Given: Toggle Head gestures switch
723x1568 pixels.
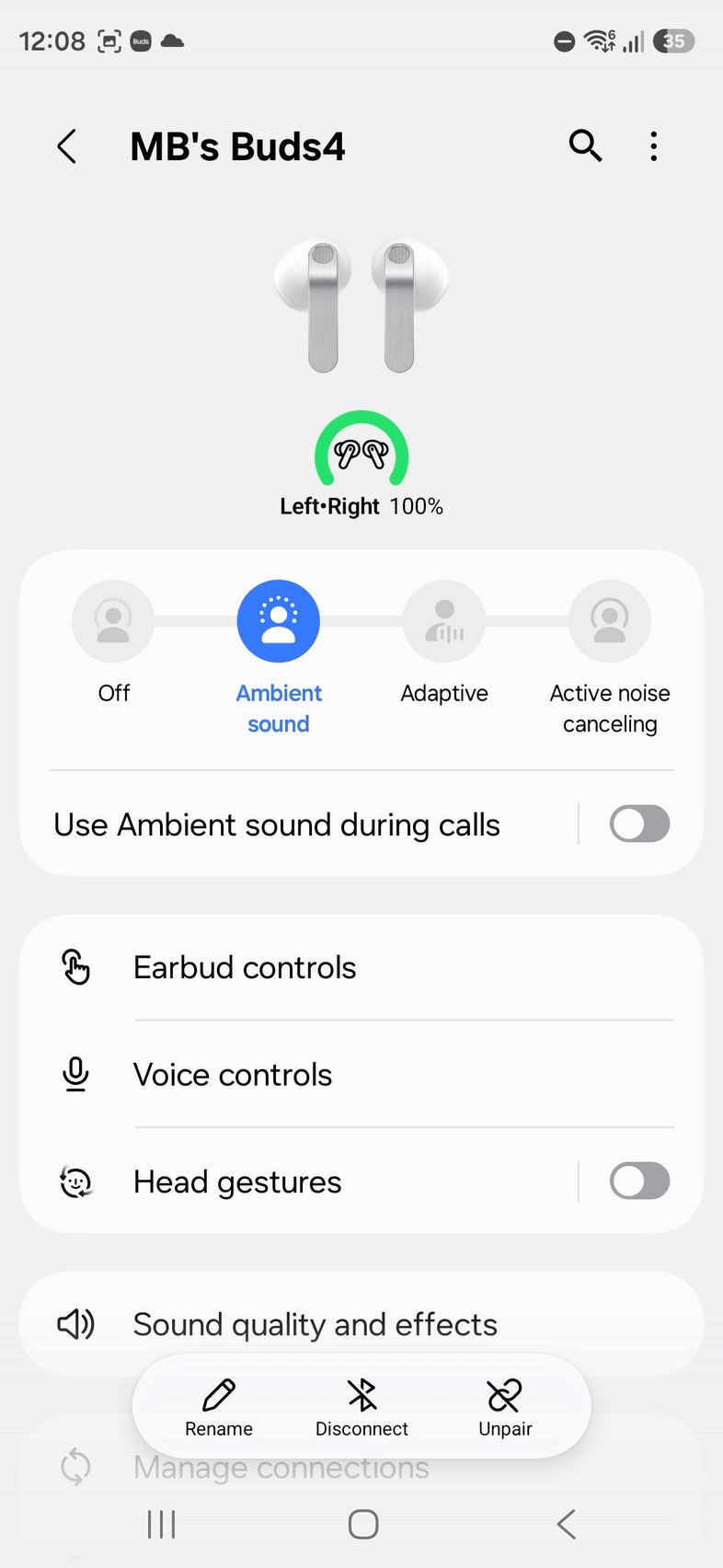Looking at the screenshot, I should tap(639, 1182).
